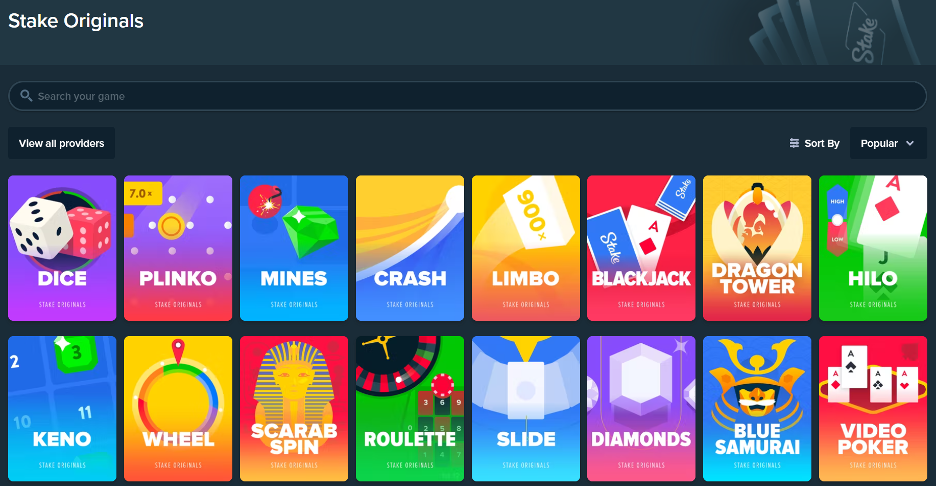Select the Mines game tile

click(x=294, y=248)
